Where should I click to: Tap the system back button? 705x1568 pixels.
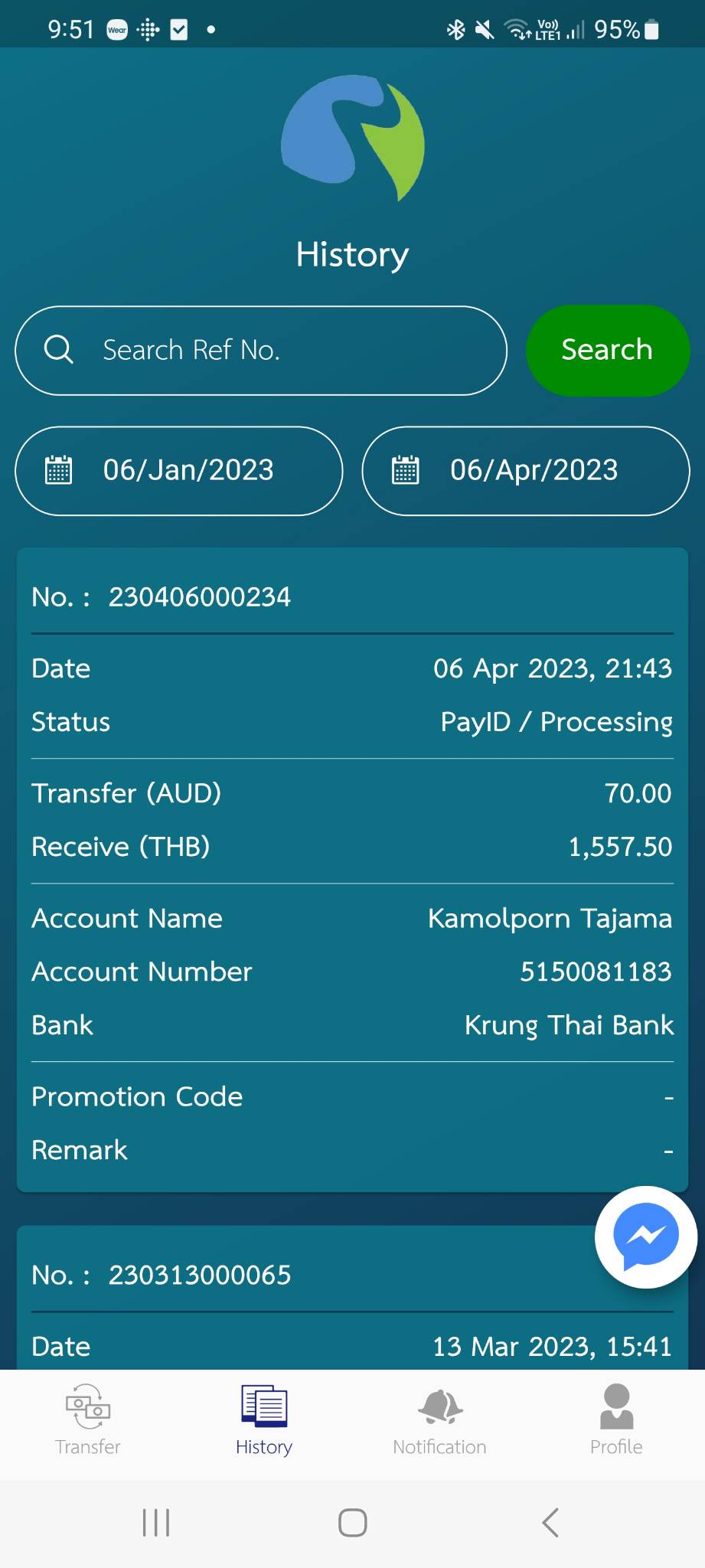(x=550, y=1522)
